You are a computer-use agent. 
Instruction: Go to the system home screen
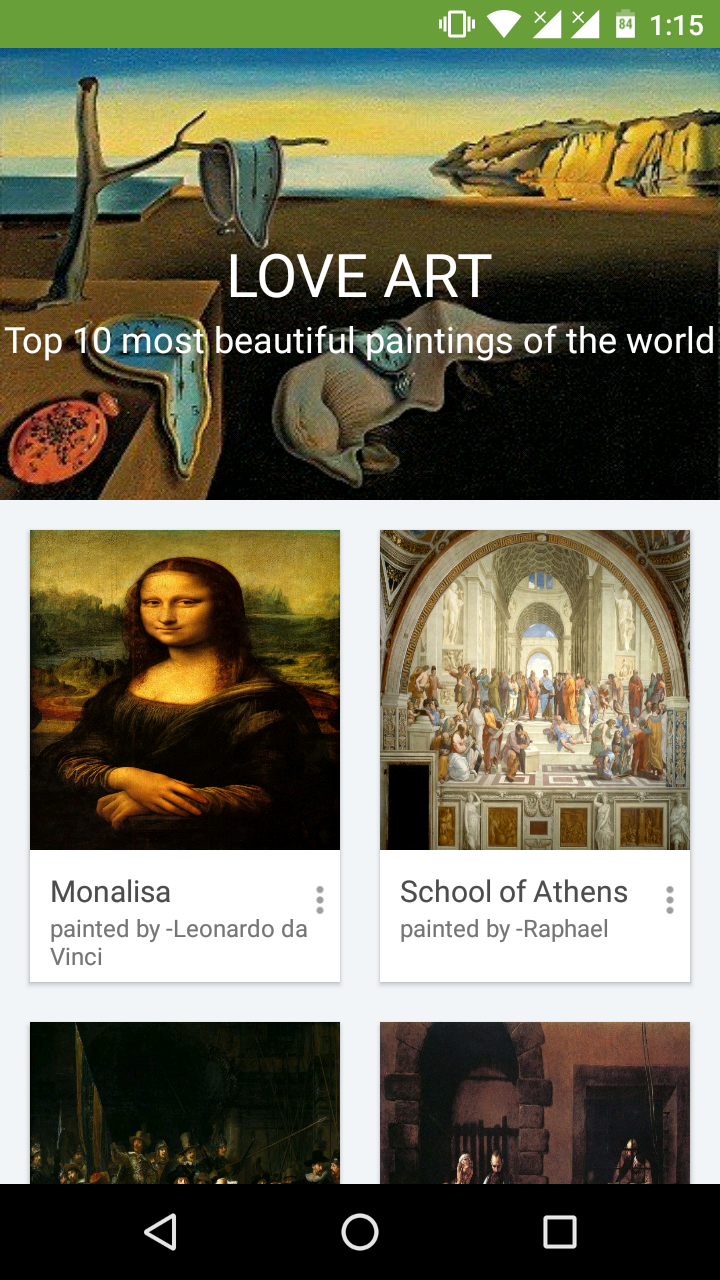pos(360,1232)
